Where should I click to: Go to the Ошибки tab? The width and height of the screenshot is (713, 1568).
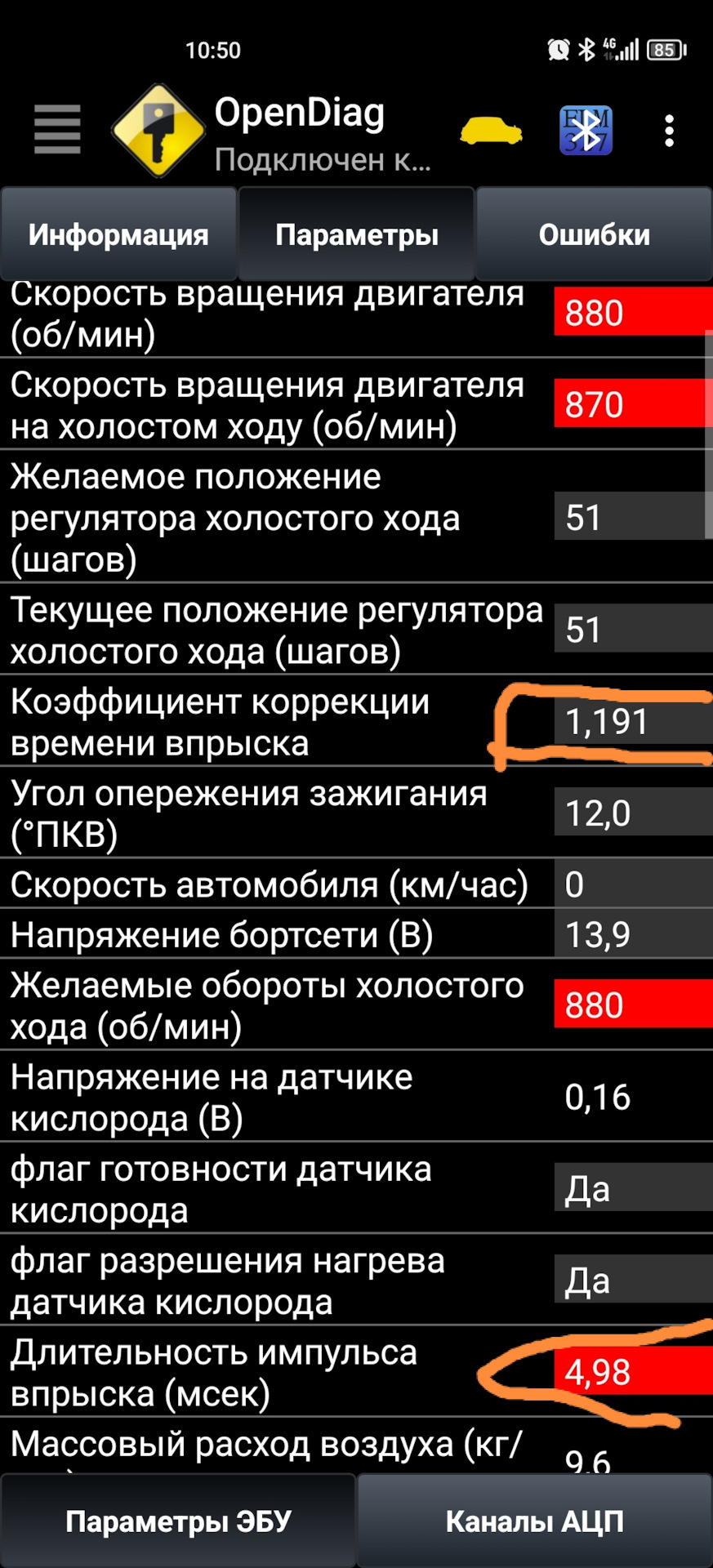(x=594, y=235)
